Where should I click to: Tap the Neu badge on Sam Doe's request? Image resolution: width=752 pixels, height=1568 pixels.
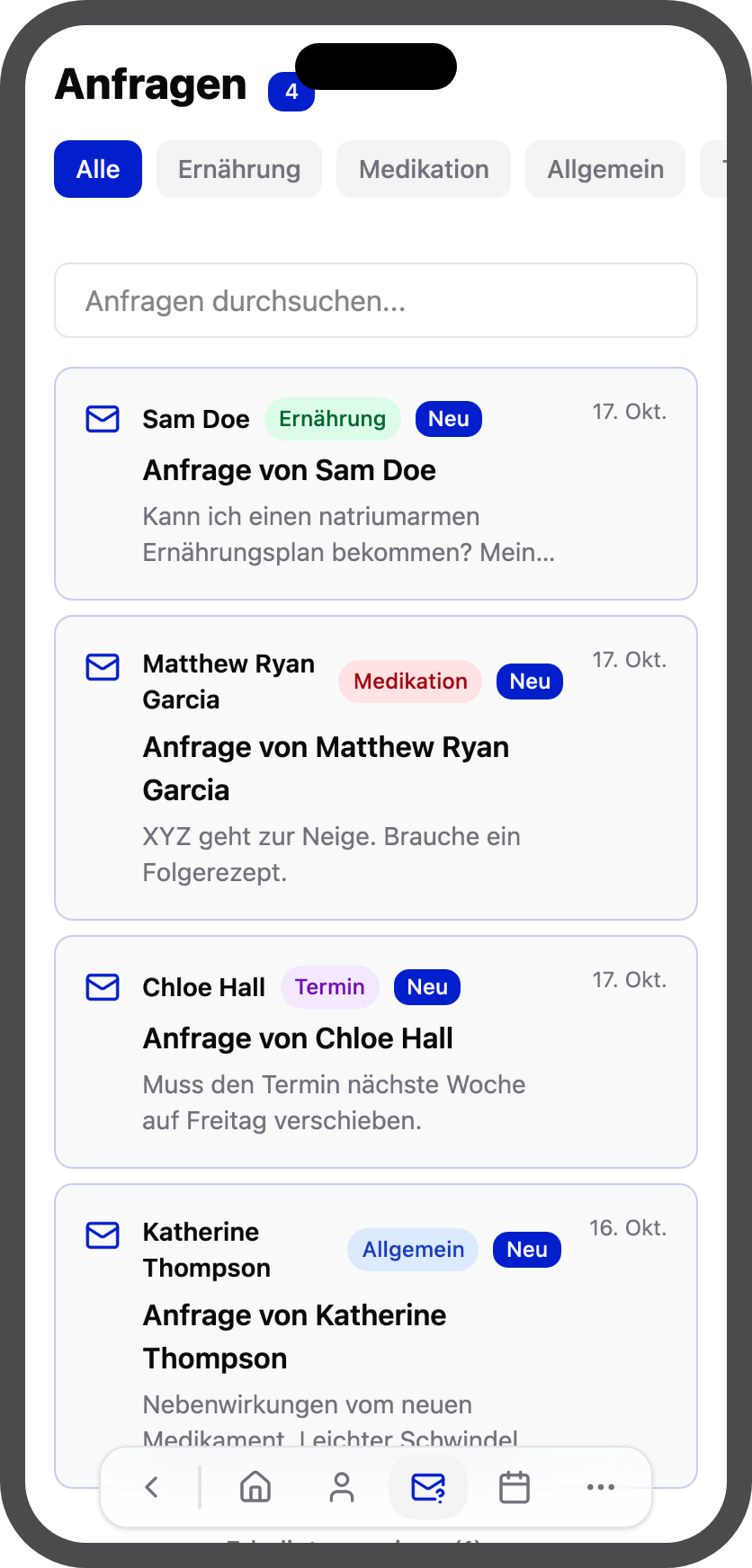point(448,419)
